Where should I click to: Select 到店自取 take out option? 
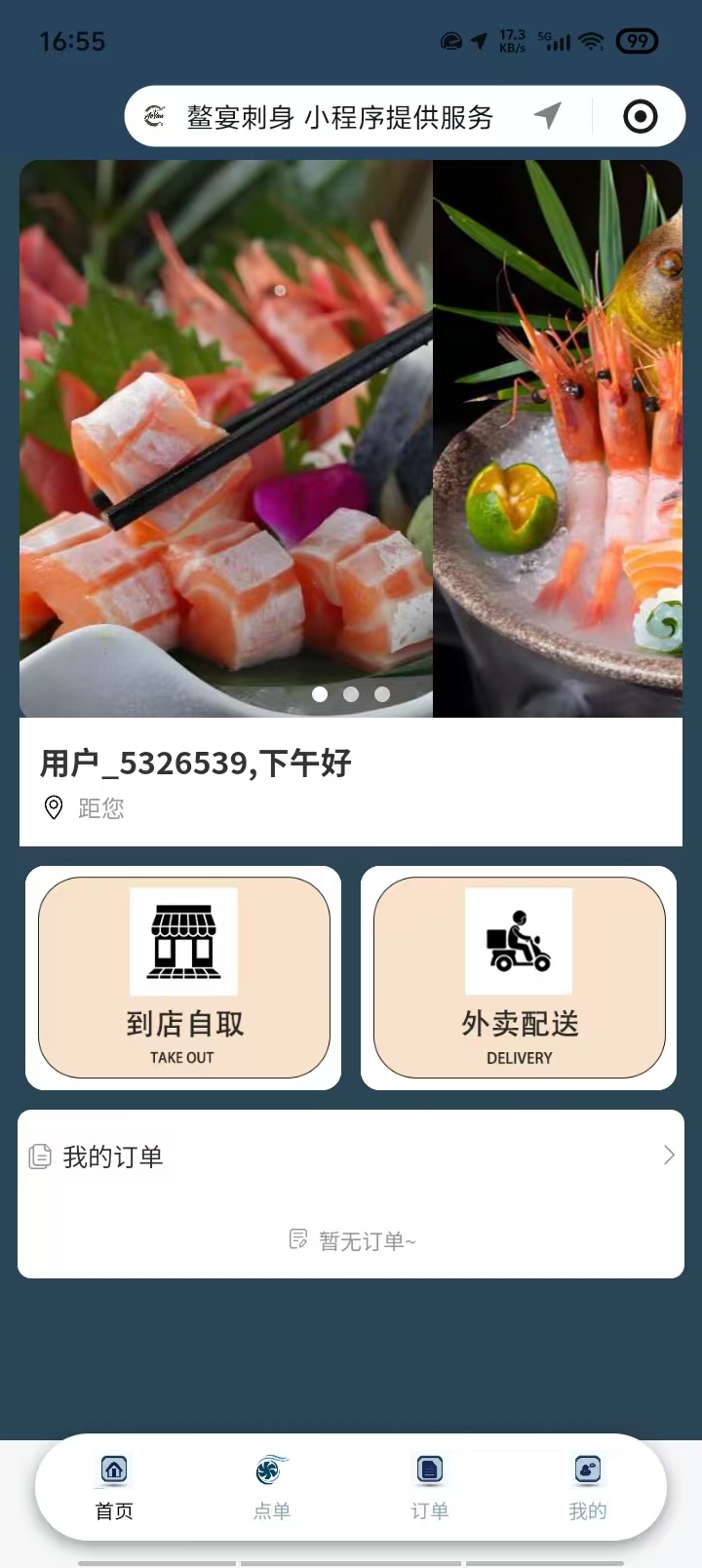183,978
